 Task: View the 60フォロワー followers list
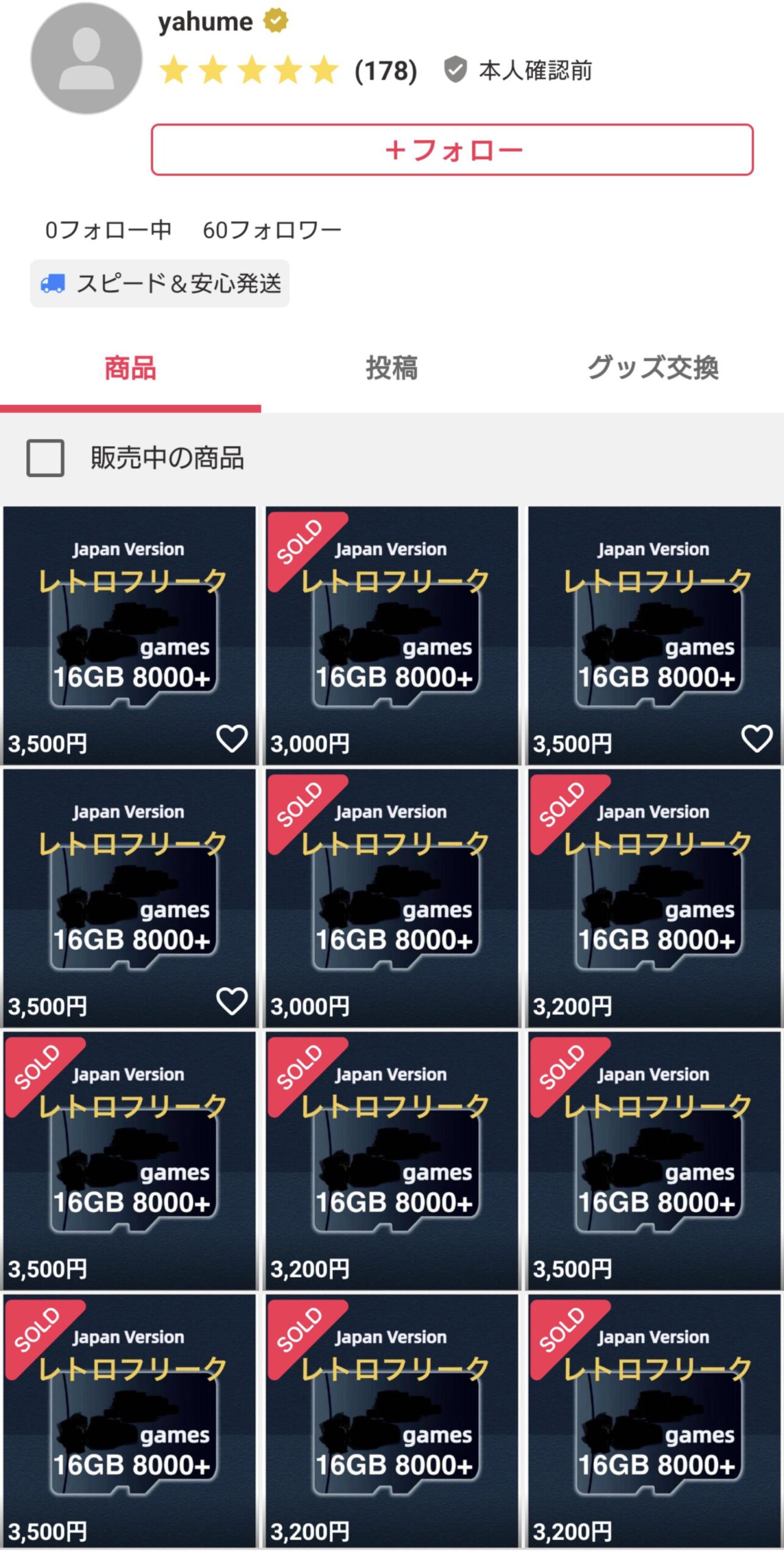(x=272, y=230)
